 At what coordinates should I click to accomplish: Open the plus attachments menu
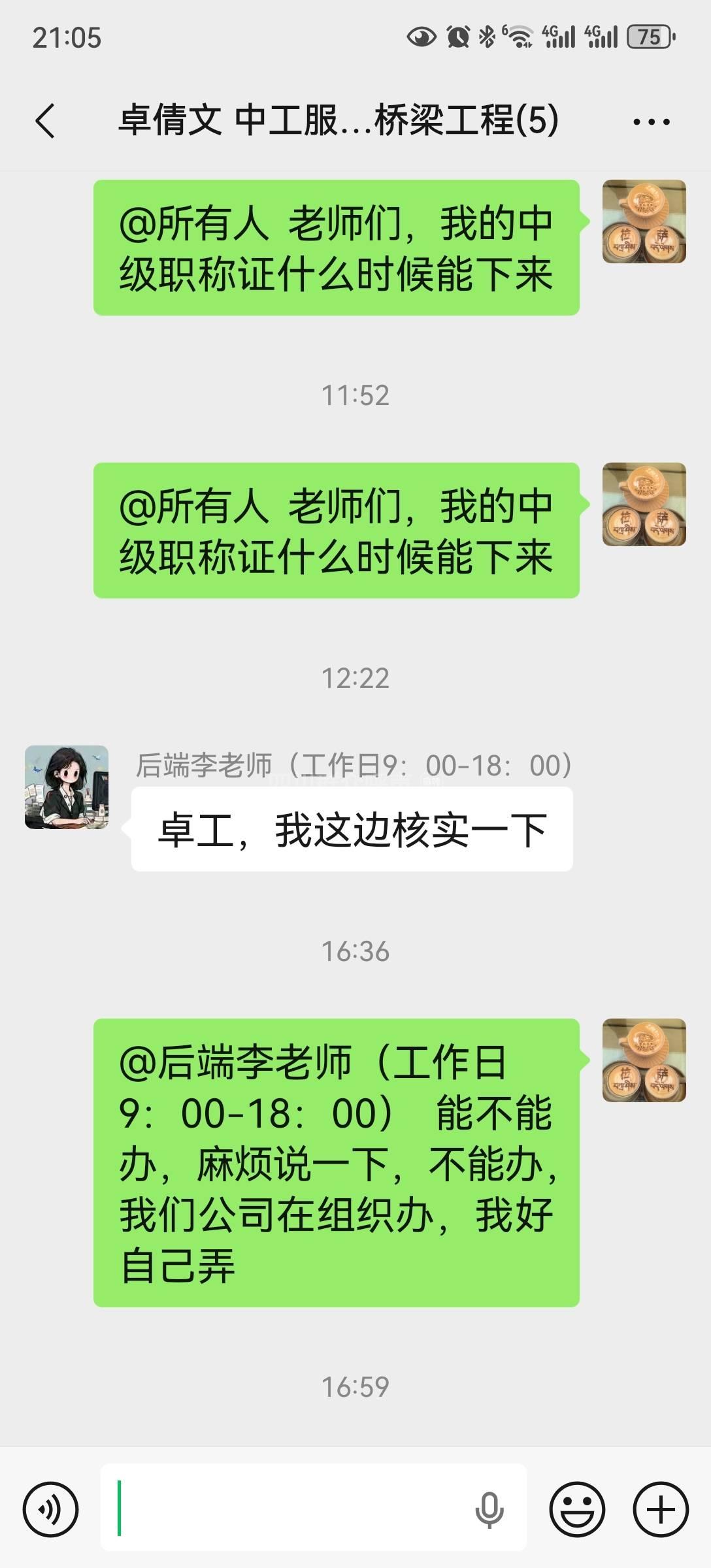[661, 1509]
